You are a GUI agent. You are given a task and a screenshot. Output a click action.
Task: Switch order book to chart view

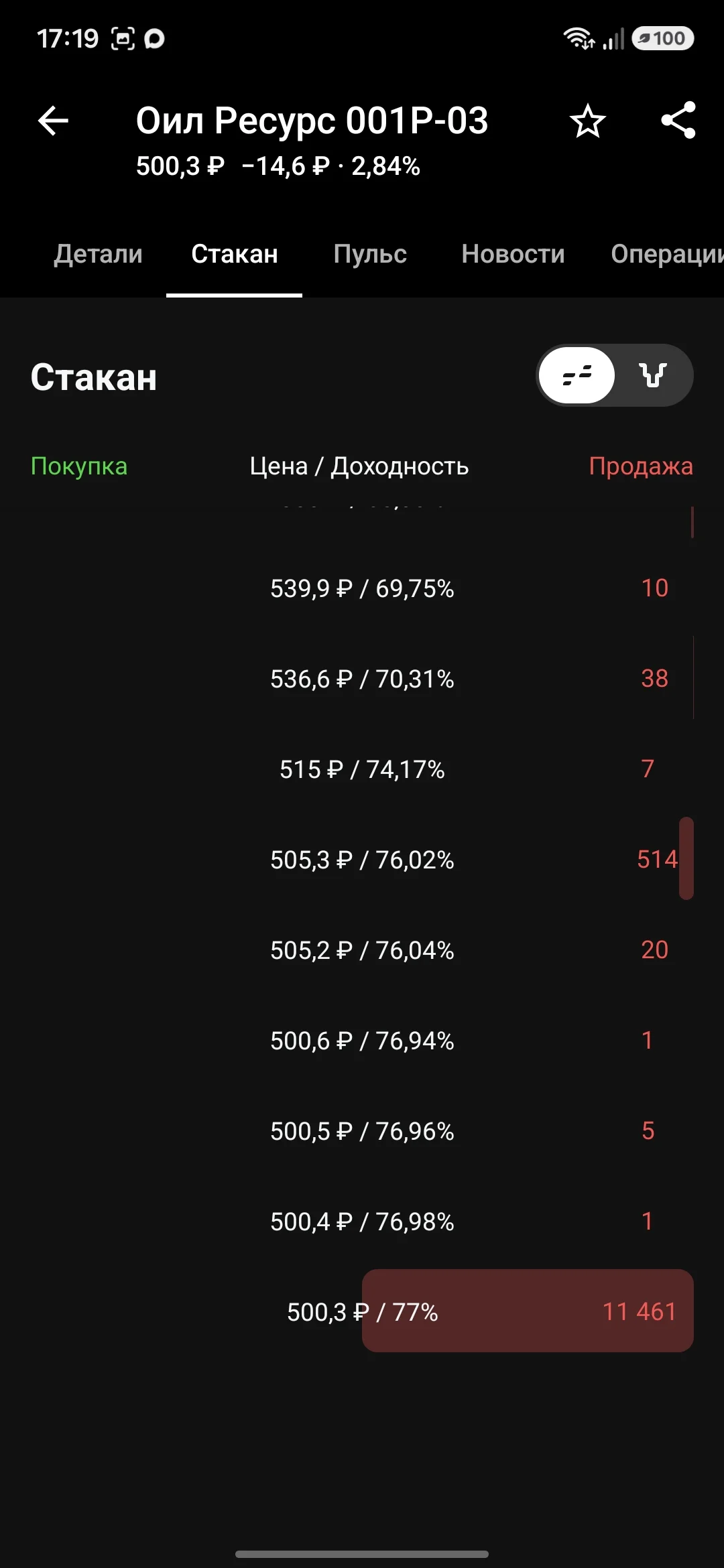653,375
